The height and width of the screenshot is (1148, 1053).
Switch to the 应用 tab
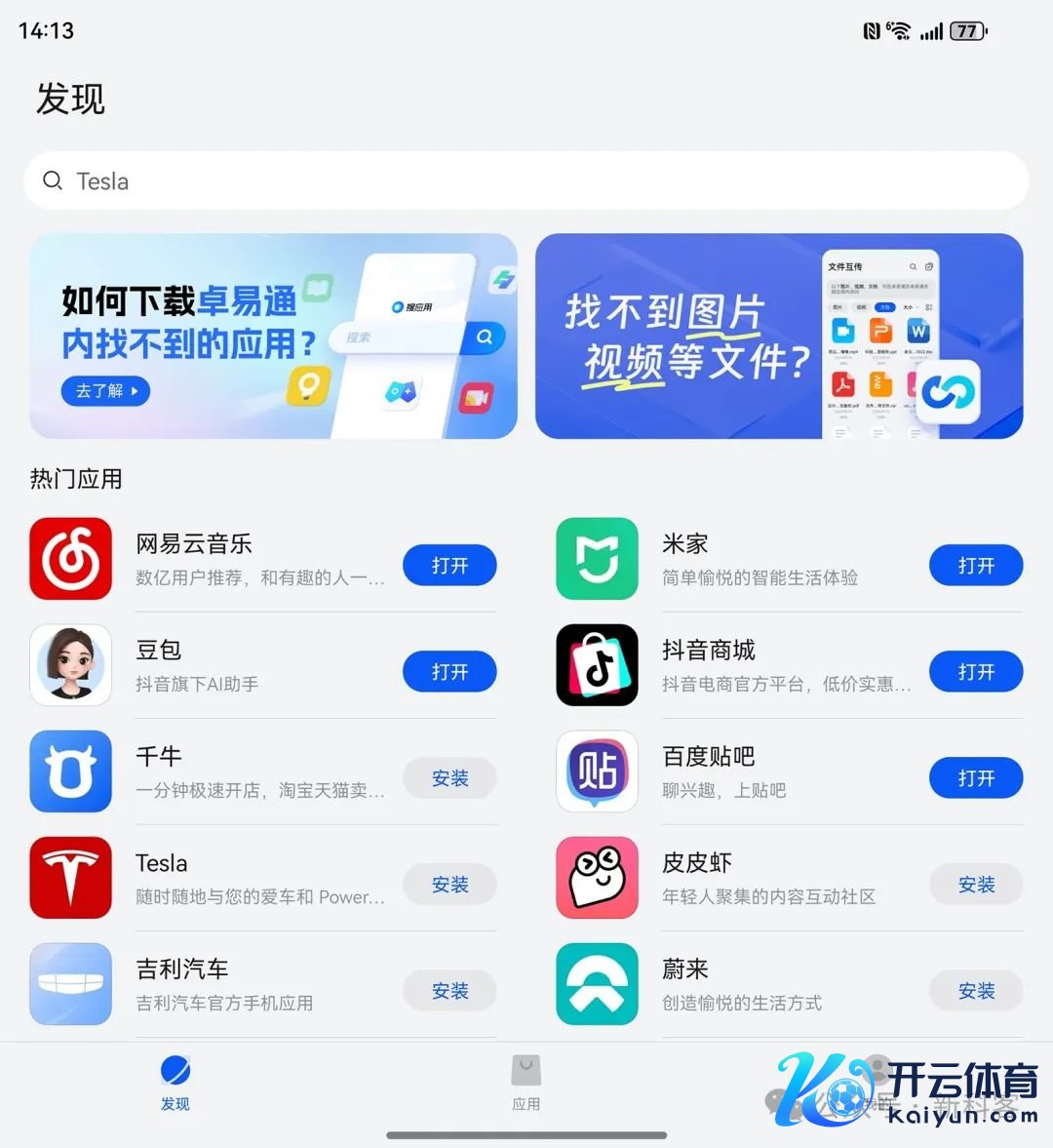click(x=526, y=1082)
